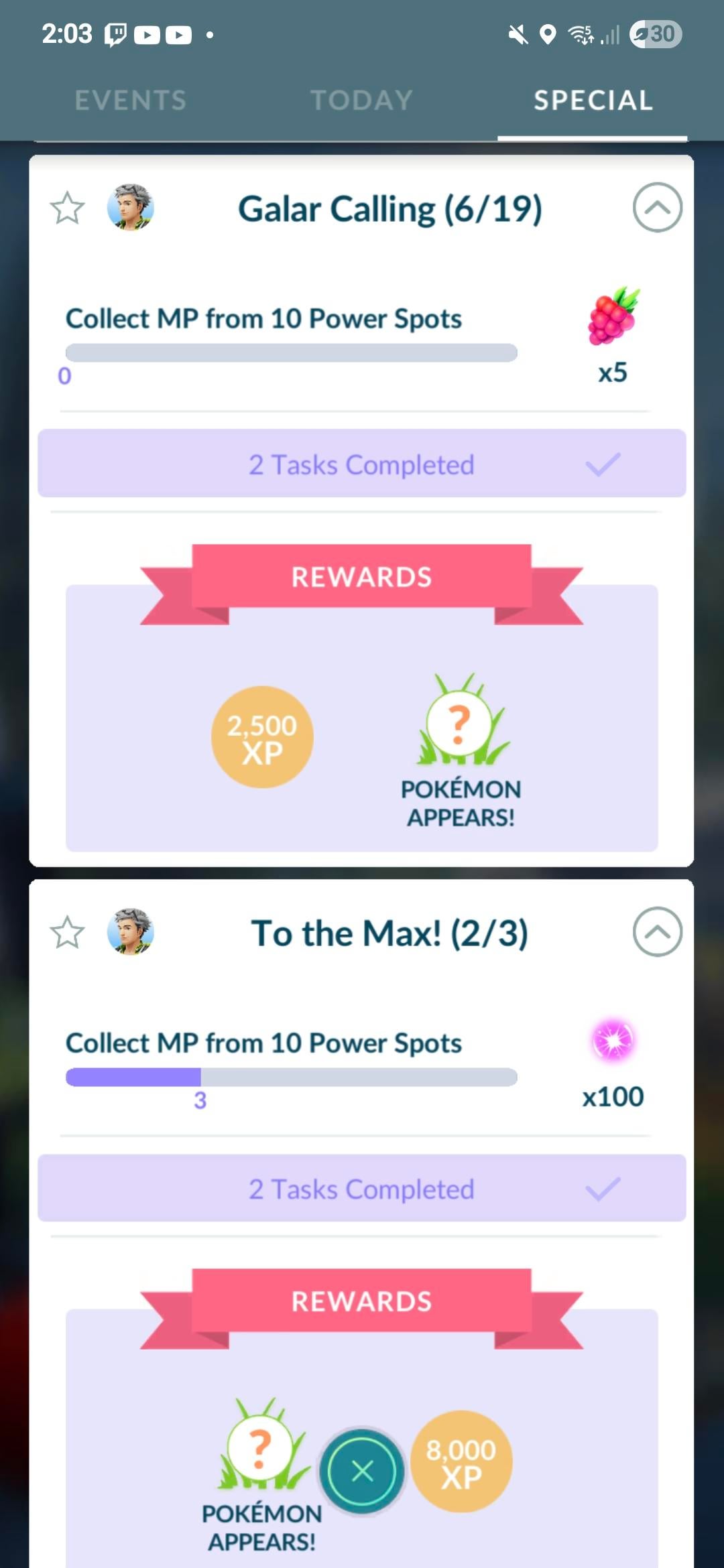
Task: Collapse the To the Max! research card
Action: pyautogui.click(x=657, y=932)
